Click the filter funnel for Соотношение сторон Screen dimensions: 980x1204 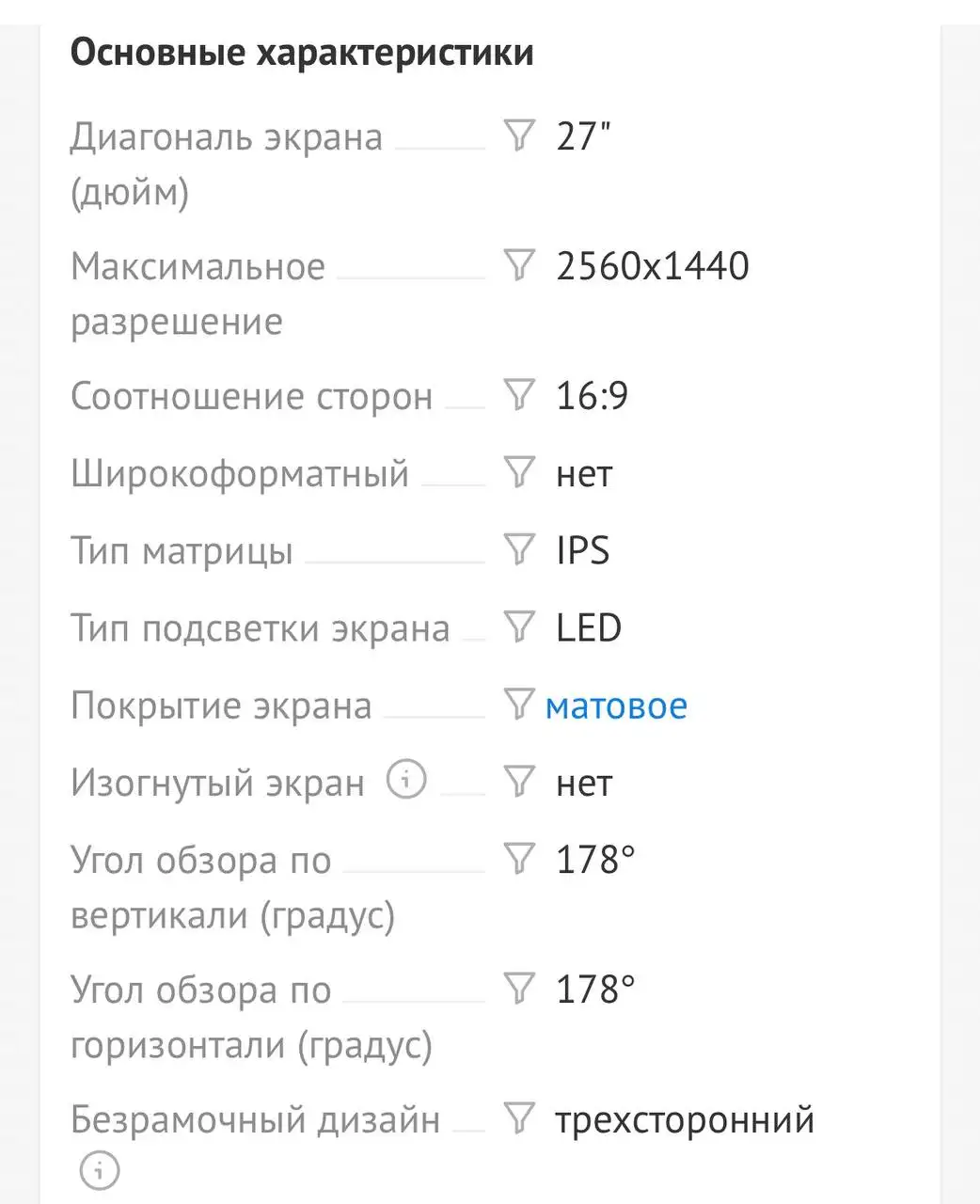pos(518,396)
